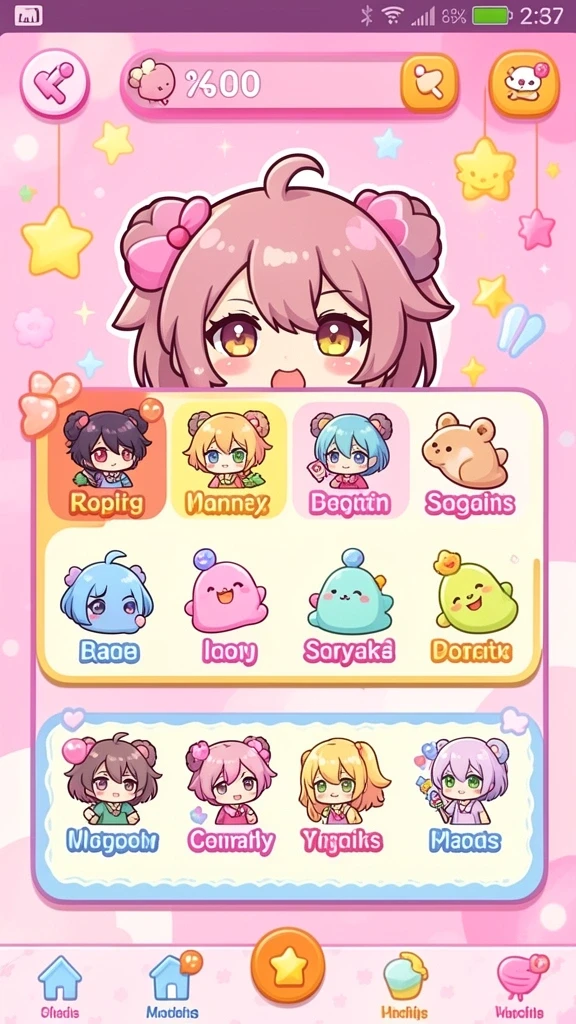Open the orange bear mascot button

point(524,84)
